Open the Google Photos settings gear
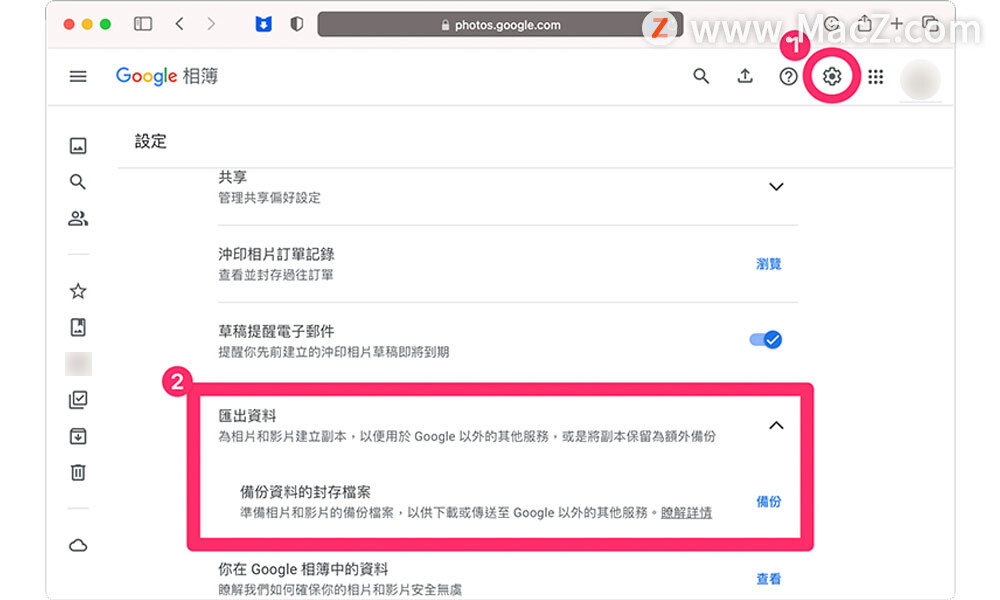This screenshot has height=600, width=1000. pyautogui.click(x=832, y=76)
